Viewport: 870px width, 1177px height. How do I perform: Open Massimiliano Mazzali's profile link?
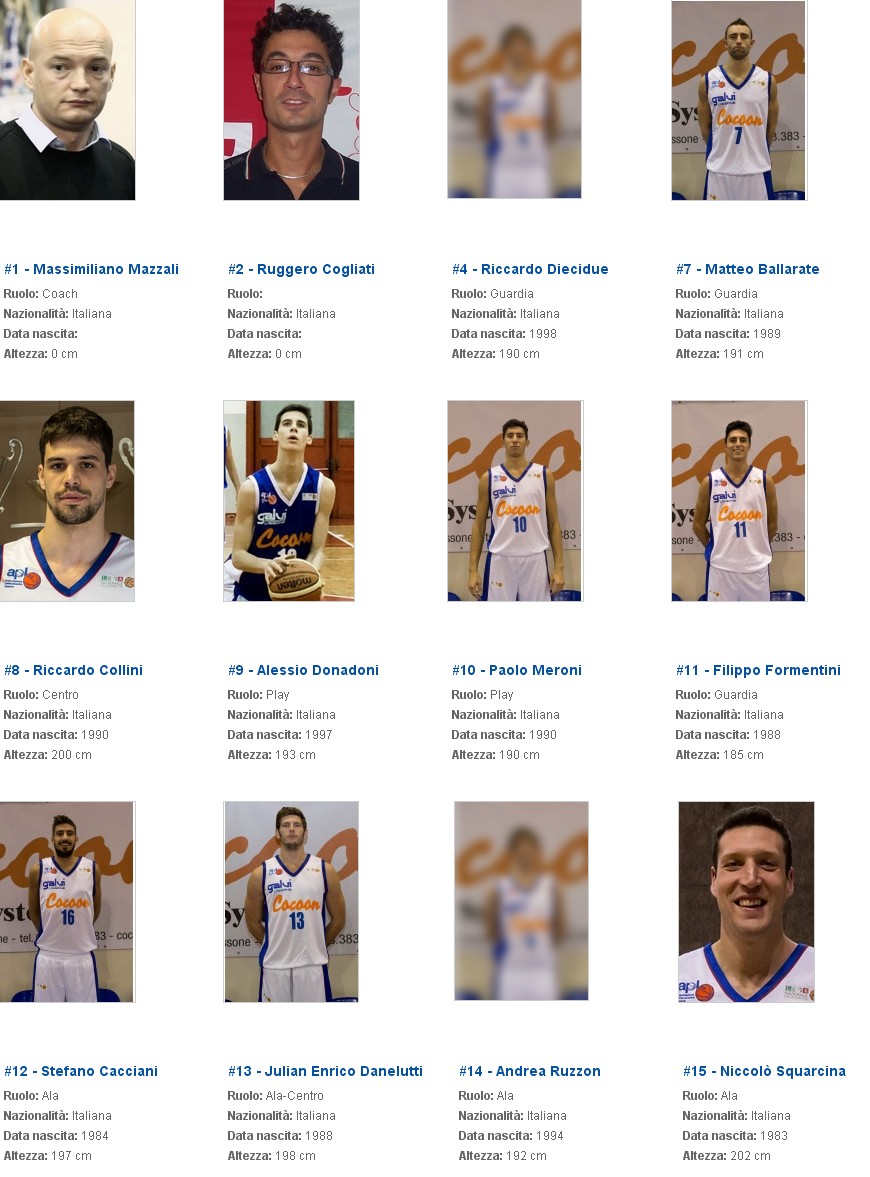click(x=91, y=269)
